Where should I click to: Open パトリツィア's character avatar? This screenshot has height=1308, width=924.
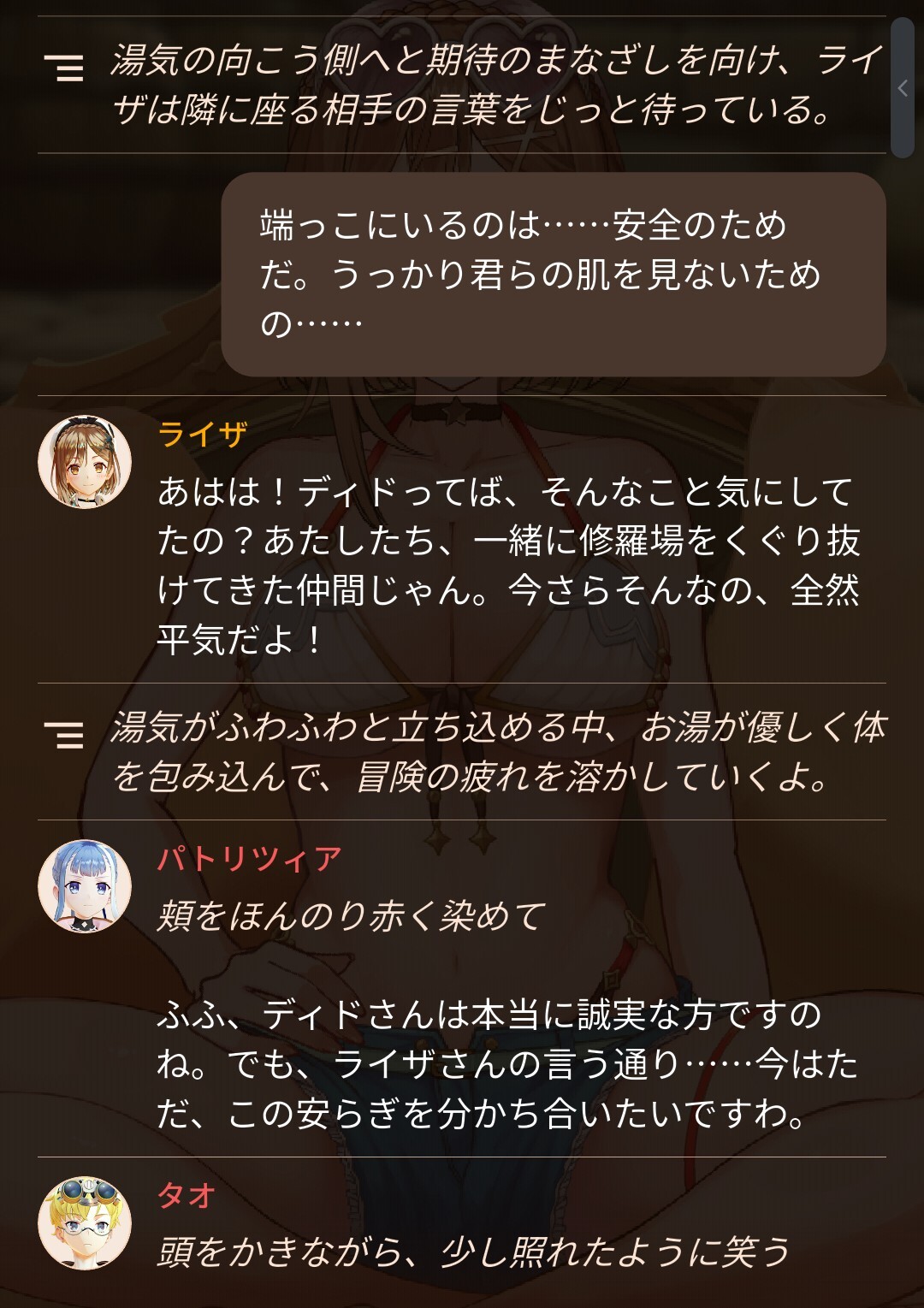pyautogui.click(x=85, y=886)
